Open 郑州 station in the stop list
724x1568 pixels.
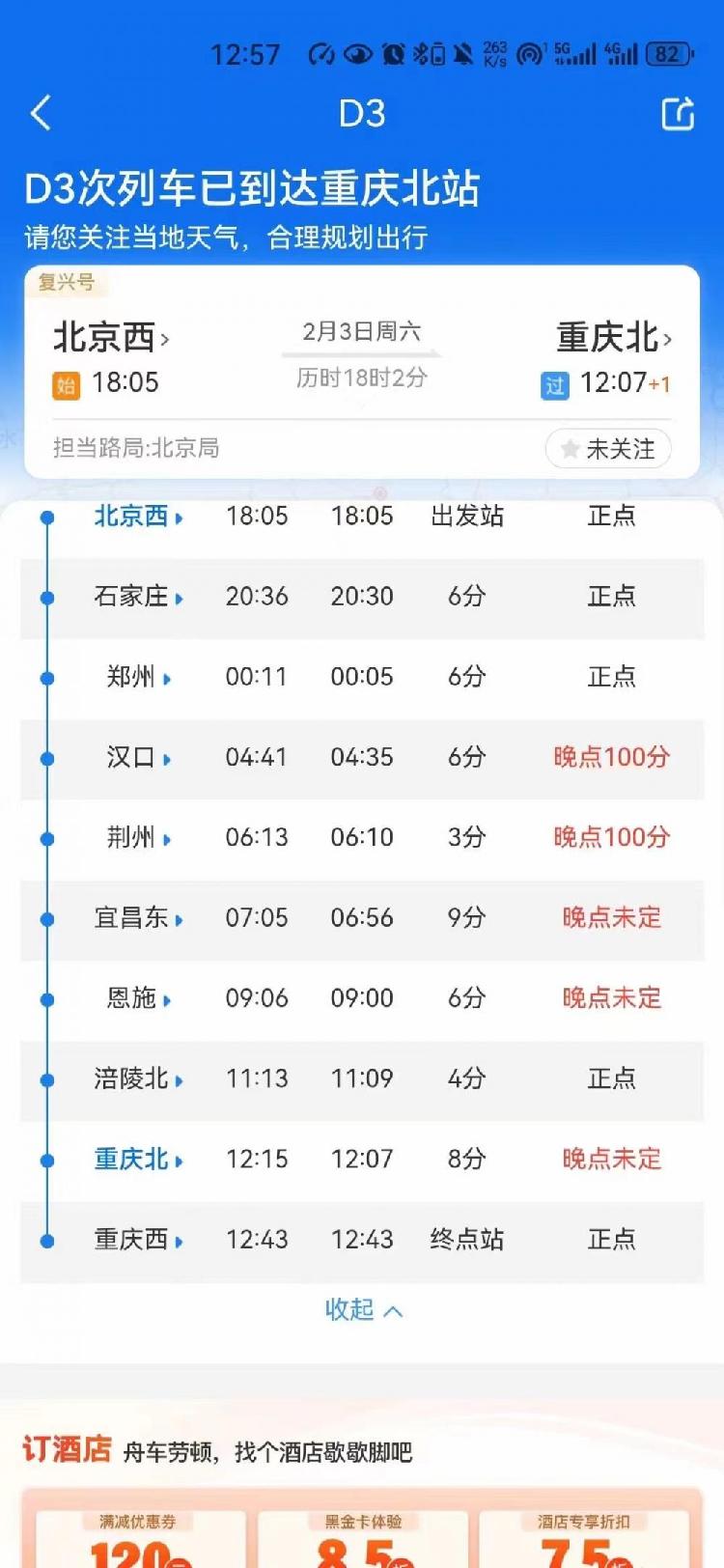point(138,677)
